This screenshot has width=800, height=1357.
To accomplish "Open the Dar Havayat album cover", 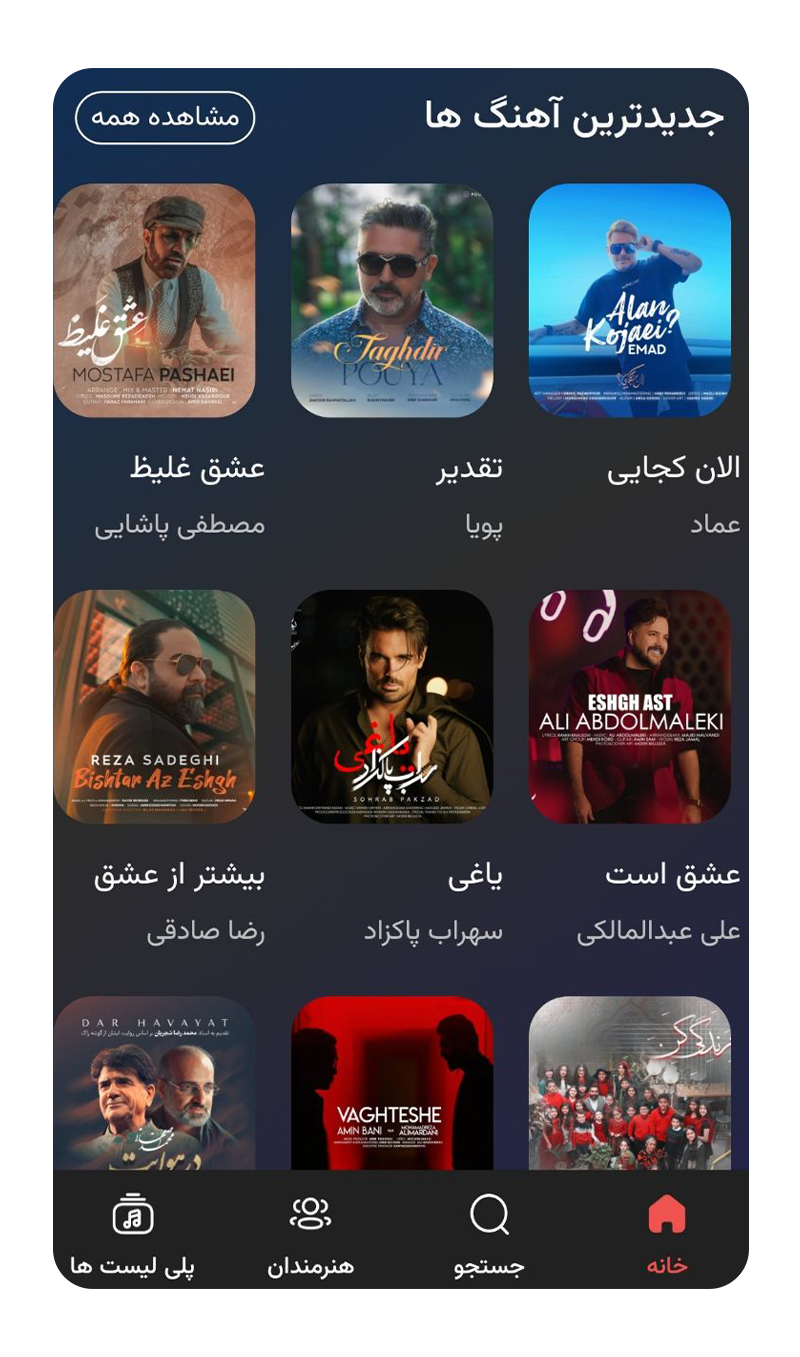I will [x=154, y=1085].
